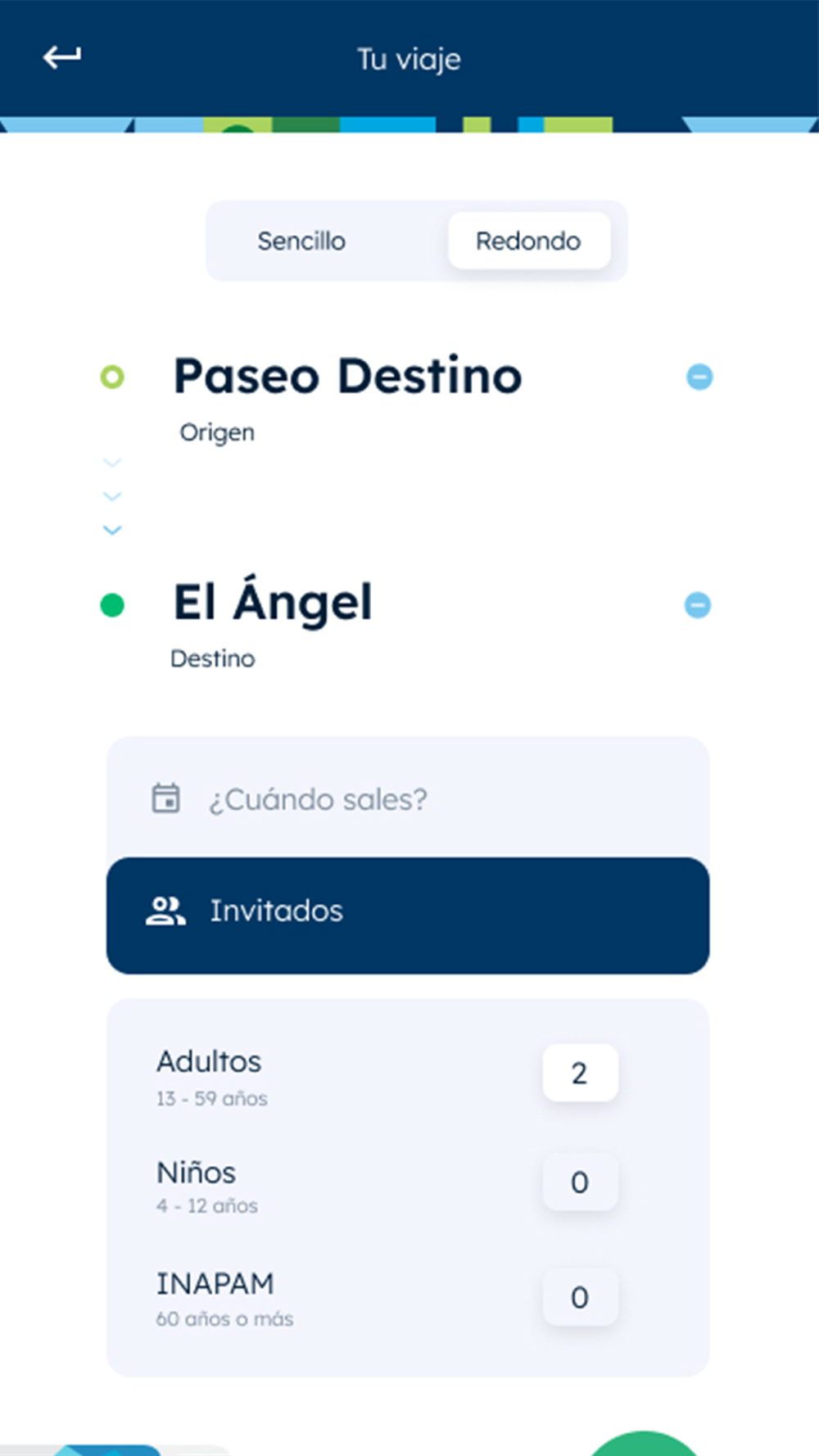Remove origin Paseo Destino with minus icon
This screenshot has width=819, height=1456.
point(699,377)
